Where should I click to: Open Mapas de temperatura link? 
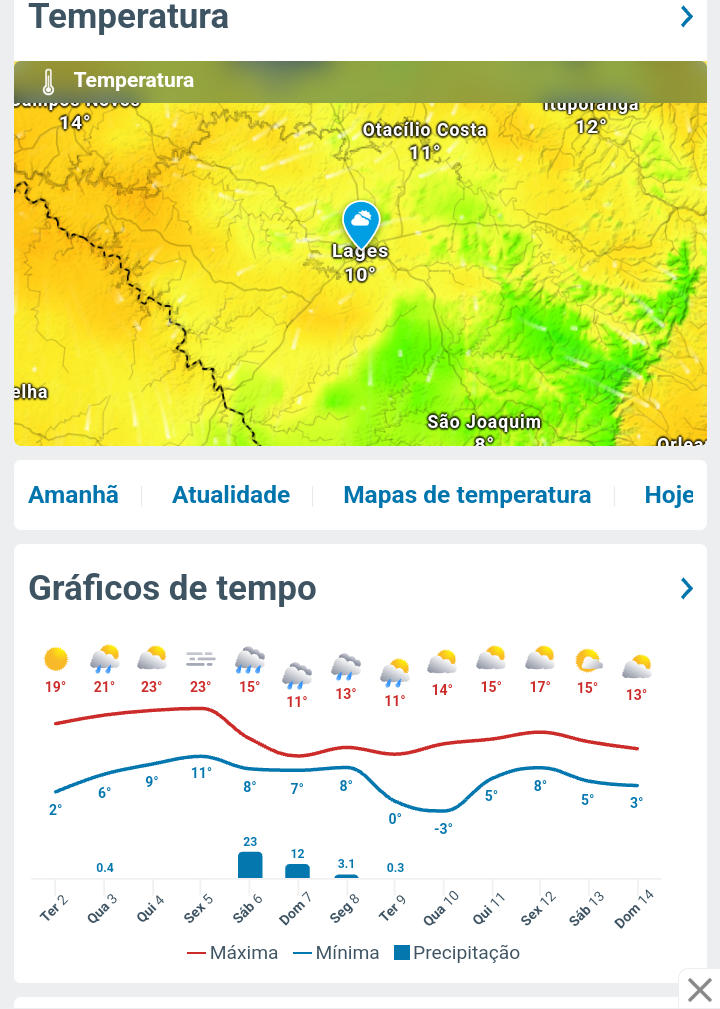tap(467, 495)
